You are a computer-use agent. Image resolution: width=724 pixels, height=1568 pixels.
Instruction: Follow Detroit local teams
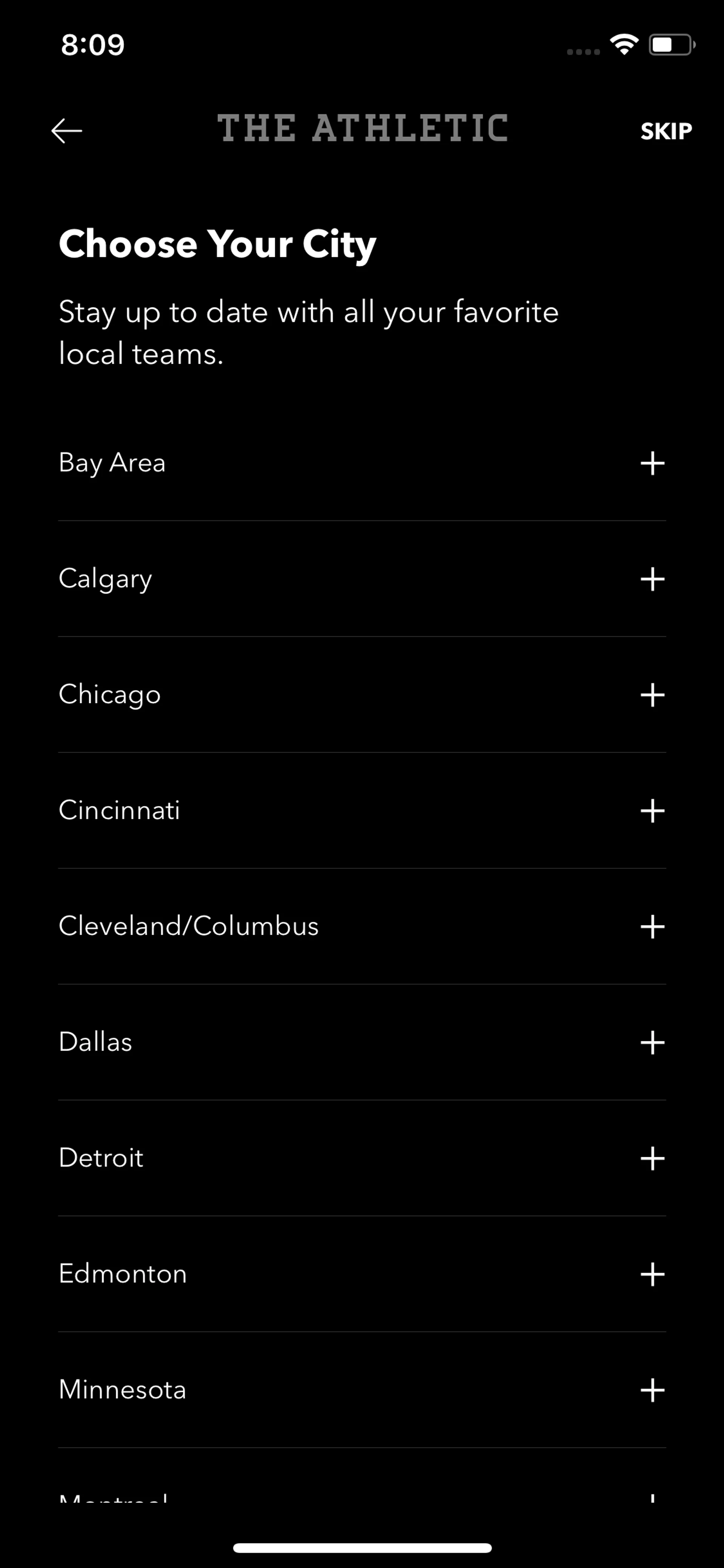click(652, 1158)
